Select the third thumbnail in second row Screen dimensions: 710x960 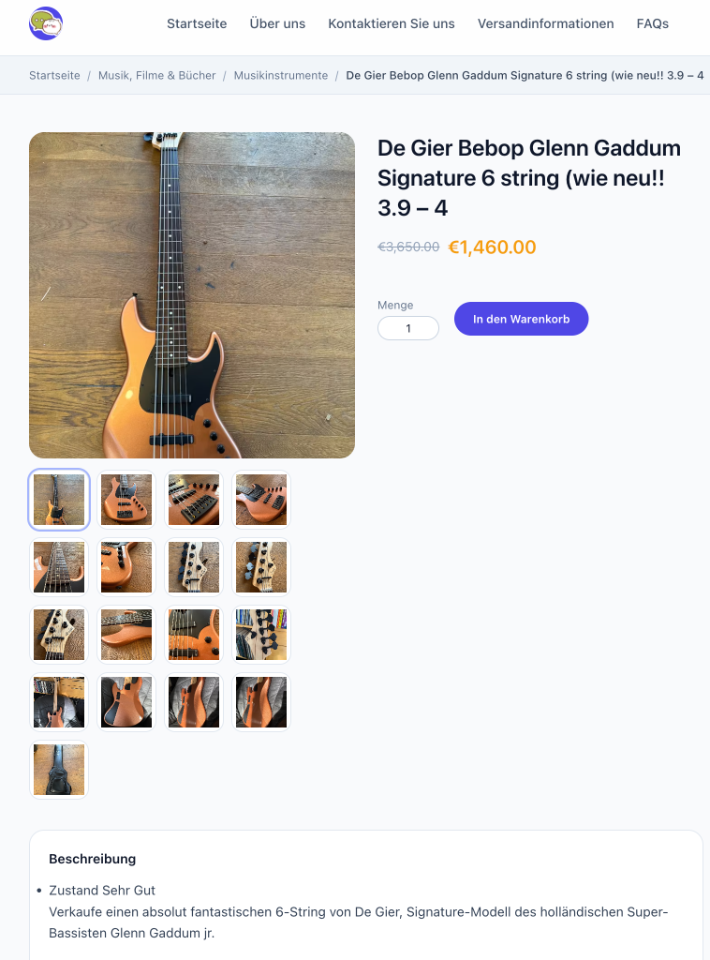click(x=193, y=567)
